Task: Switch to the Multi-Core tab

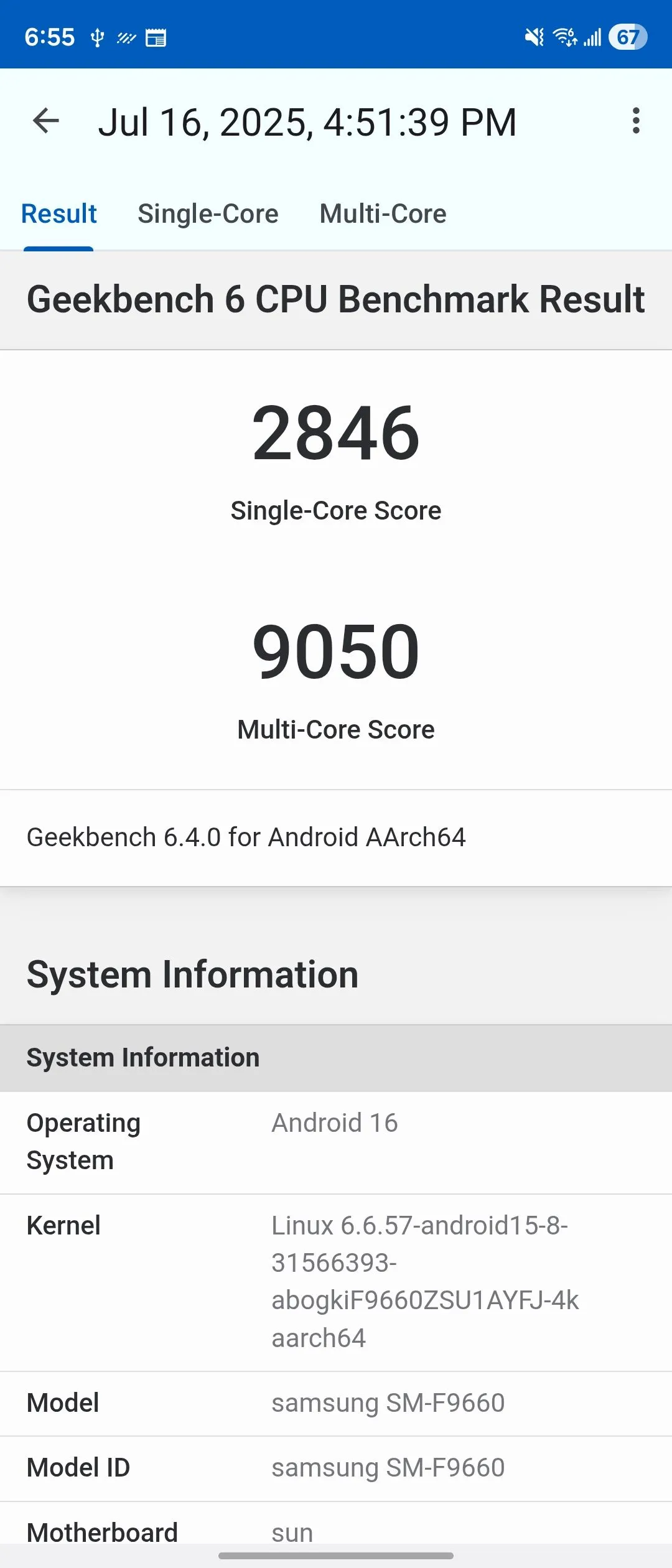Action: pos(383,214)
